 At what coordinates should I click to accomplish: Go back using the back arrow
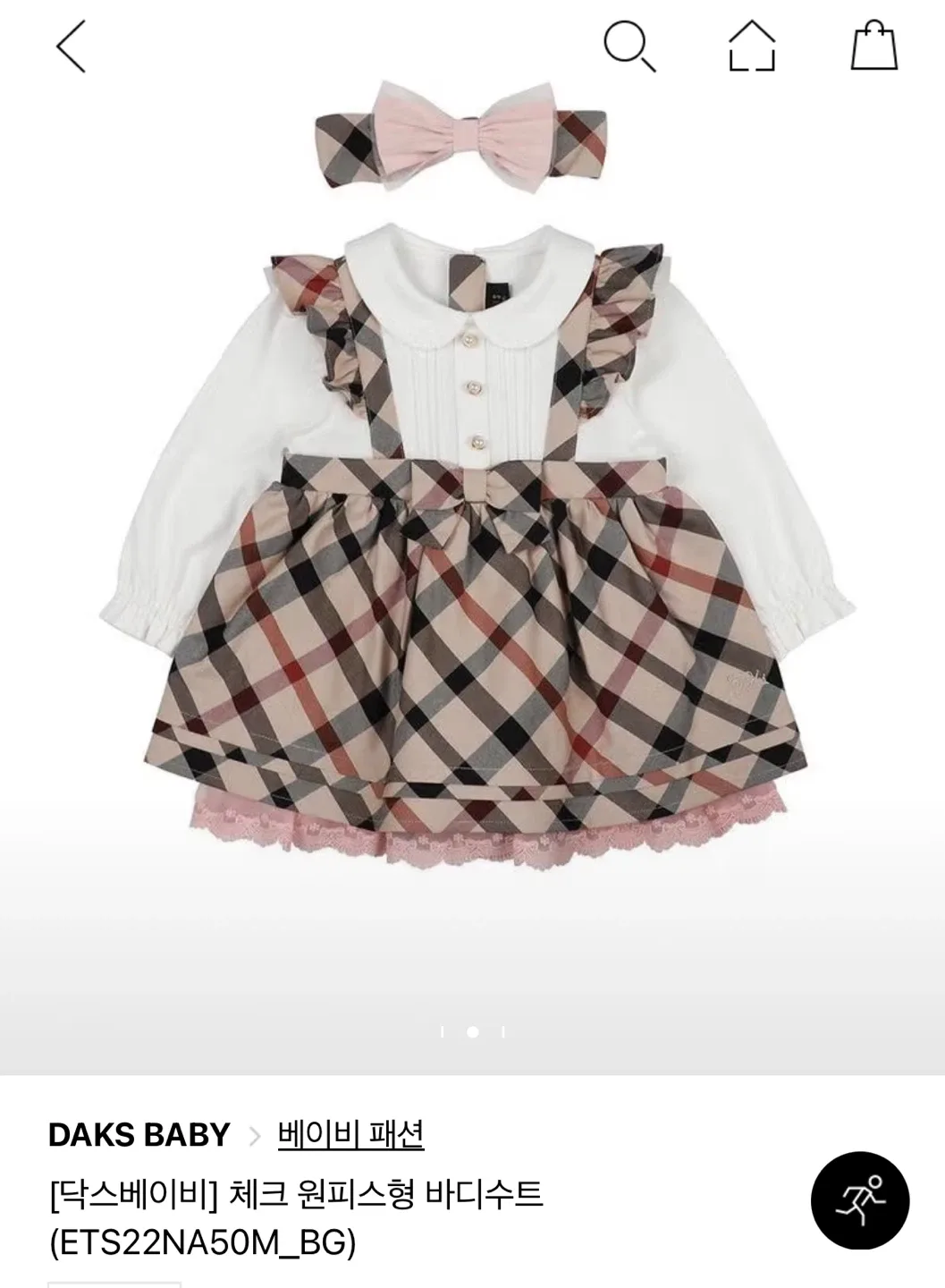click(x=72, y=47)
